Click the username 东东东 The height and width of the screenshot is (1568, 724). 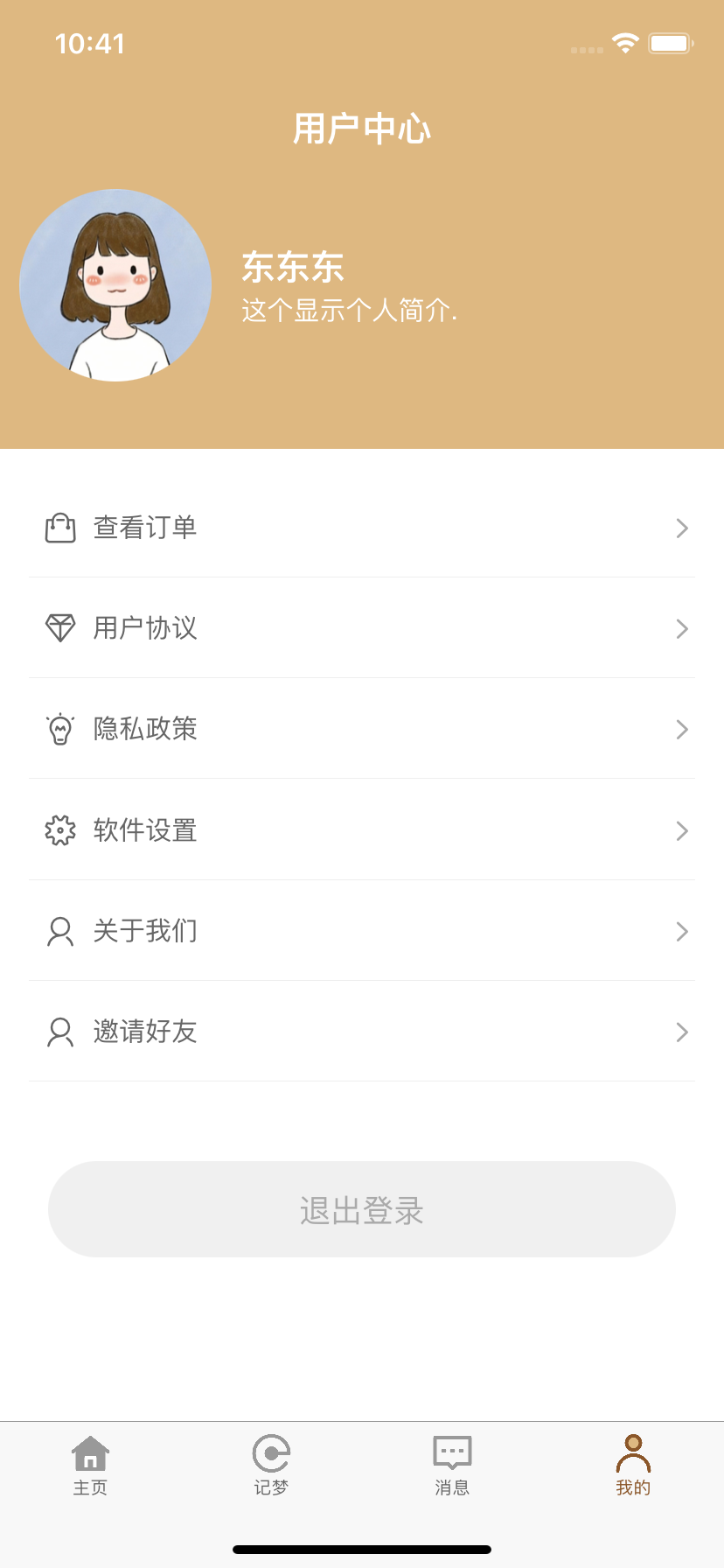click(291, 269)
